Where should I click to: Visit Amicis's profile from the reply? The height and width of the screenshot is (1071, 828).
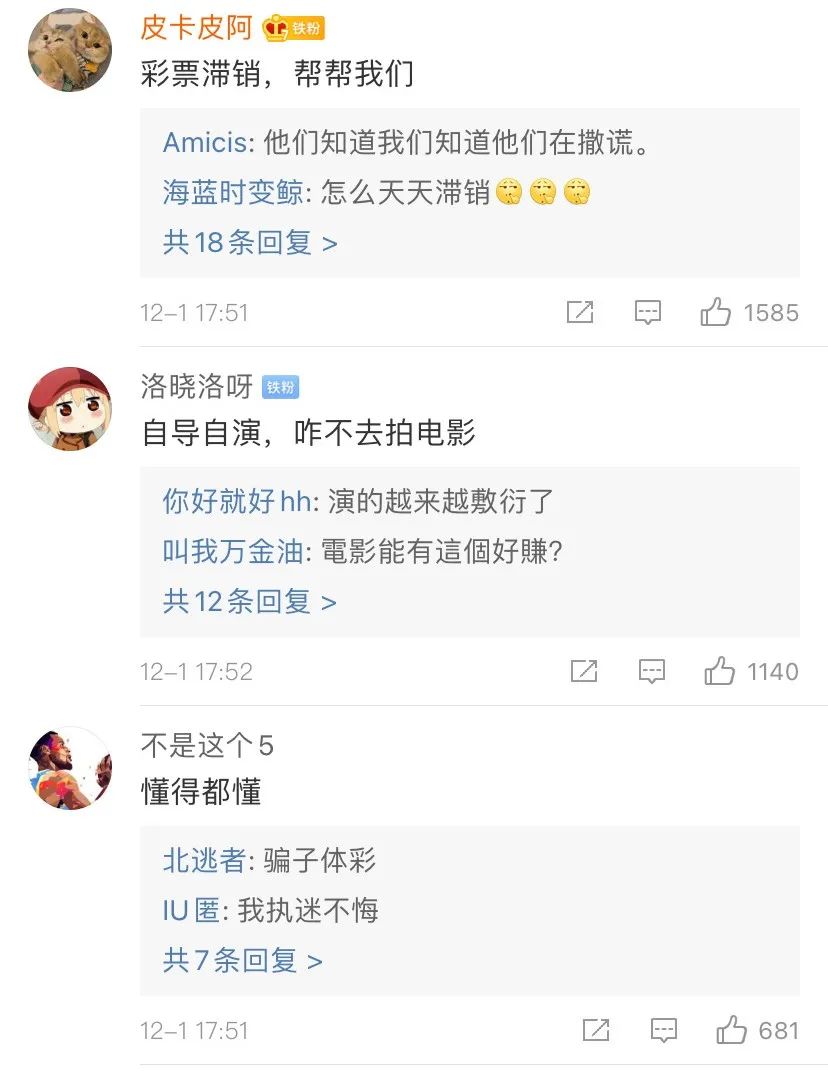[204, 143]
